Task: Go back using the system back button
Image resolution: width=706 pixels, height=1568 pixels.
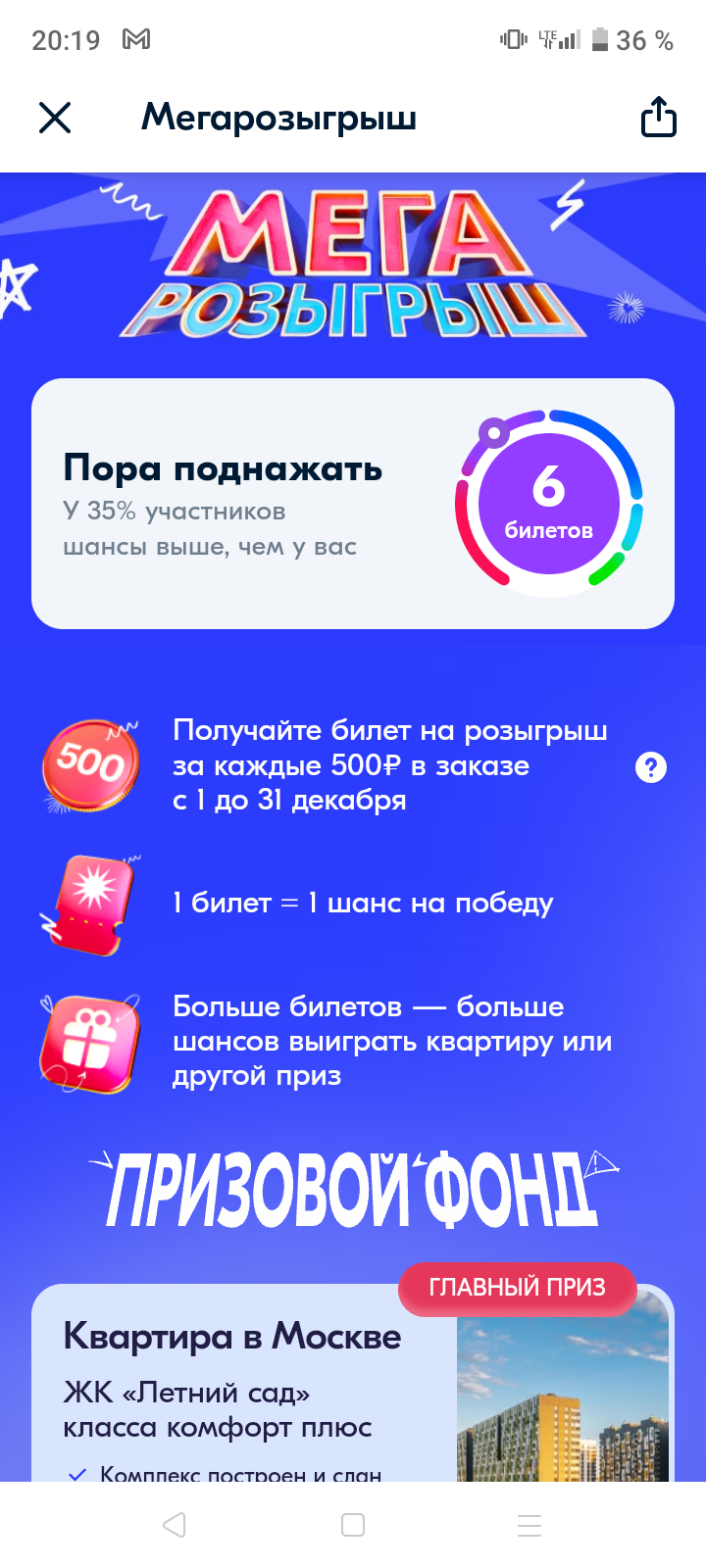Action: (175, 1525)
